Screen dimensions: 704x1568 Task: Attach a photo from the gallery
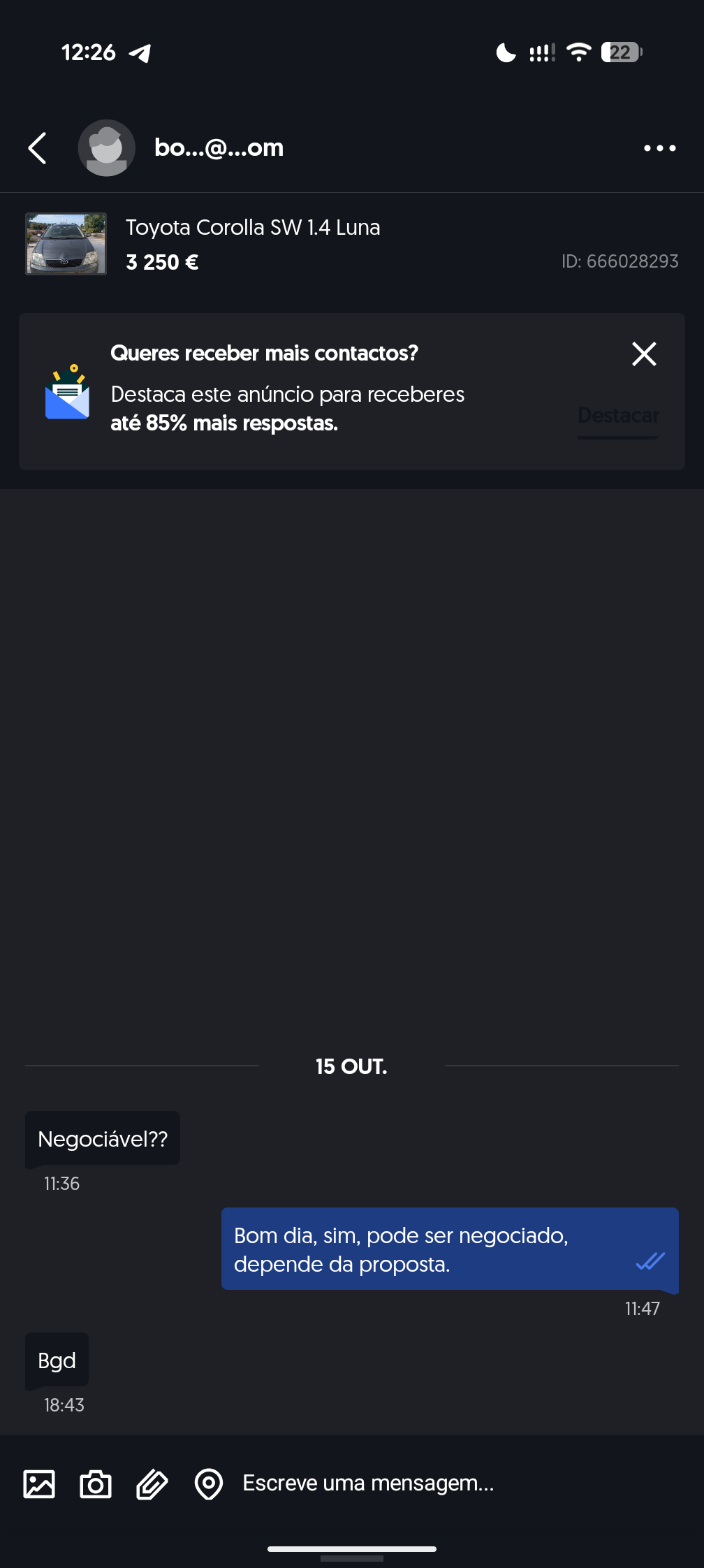click(39, 1484)
